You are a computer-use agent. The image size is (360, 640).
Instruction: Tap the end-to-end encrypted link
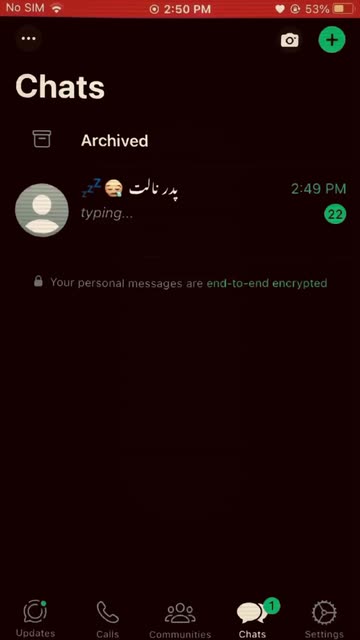(267, 283)
